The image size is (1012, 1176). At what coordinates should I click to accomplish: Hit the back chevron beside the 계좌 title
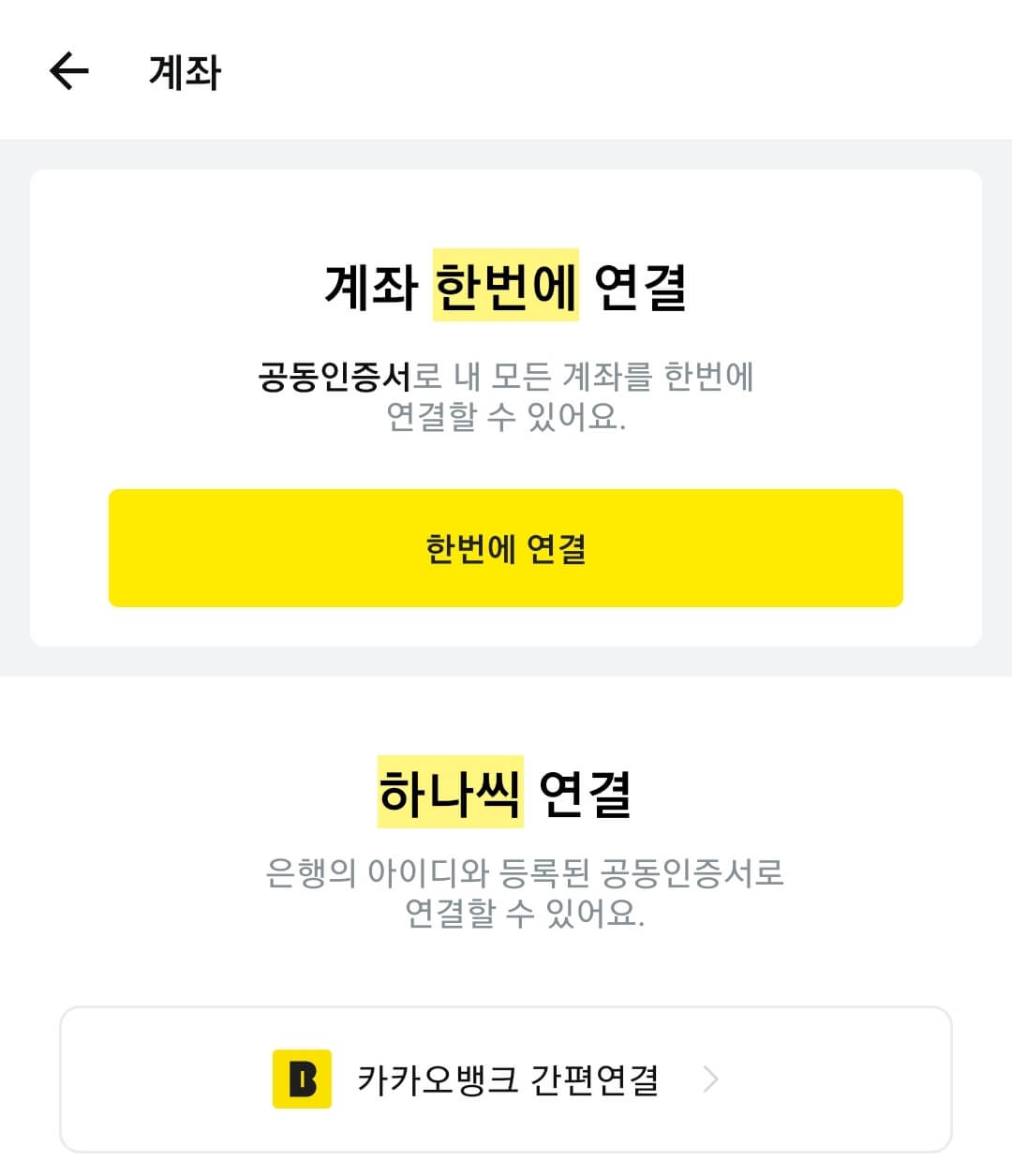70,69
